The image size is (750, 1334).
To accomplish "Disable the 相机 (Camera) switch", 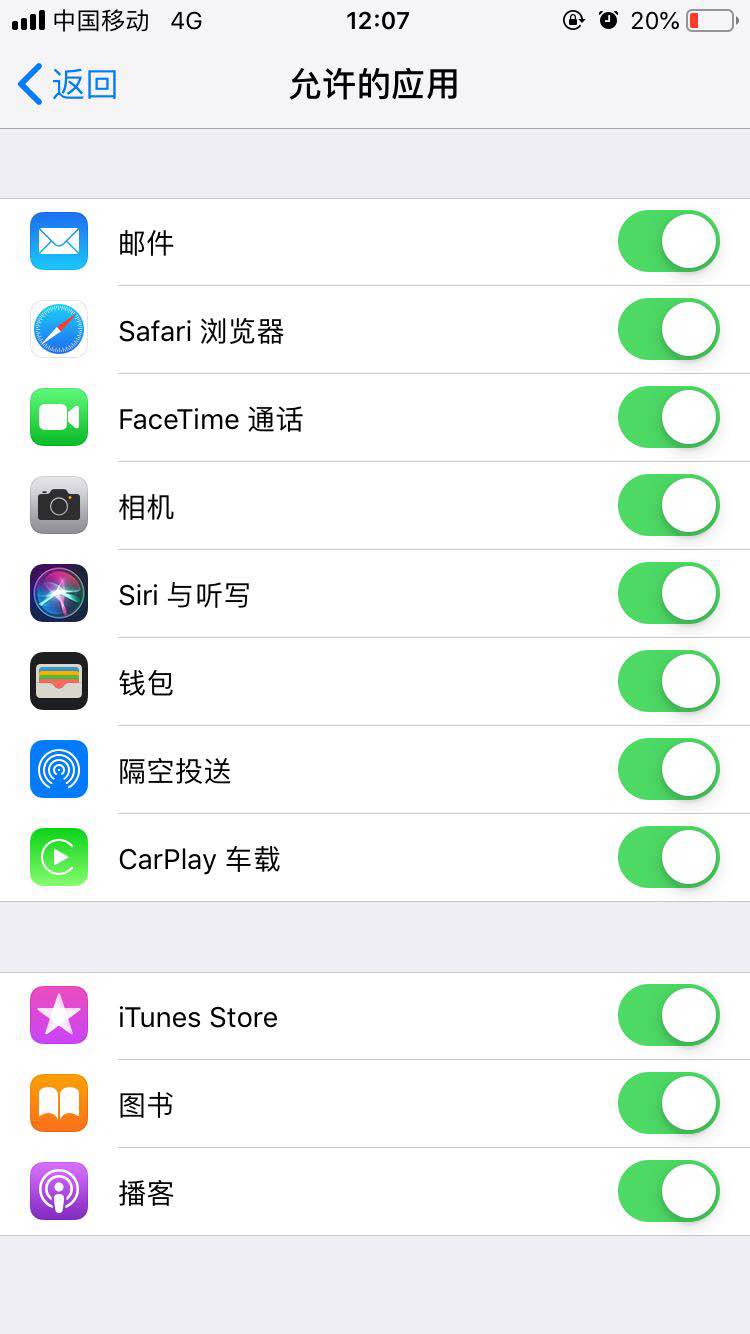I will coord(668,505).
